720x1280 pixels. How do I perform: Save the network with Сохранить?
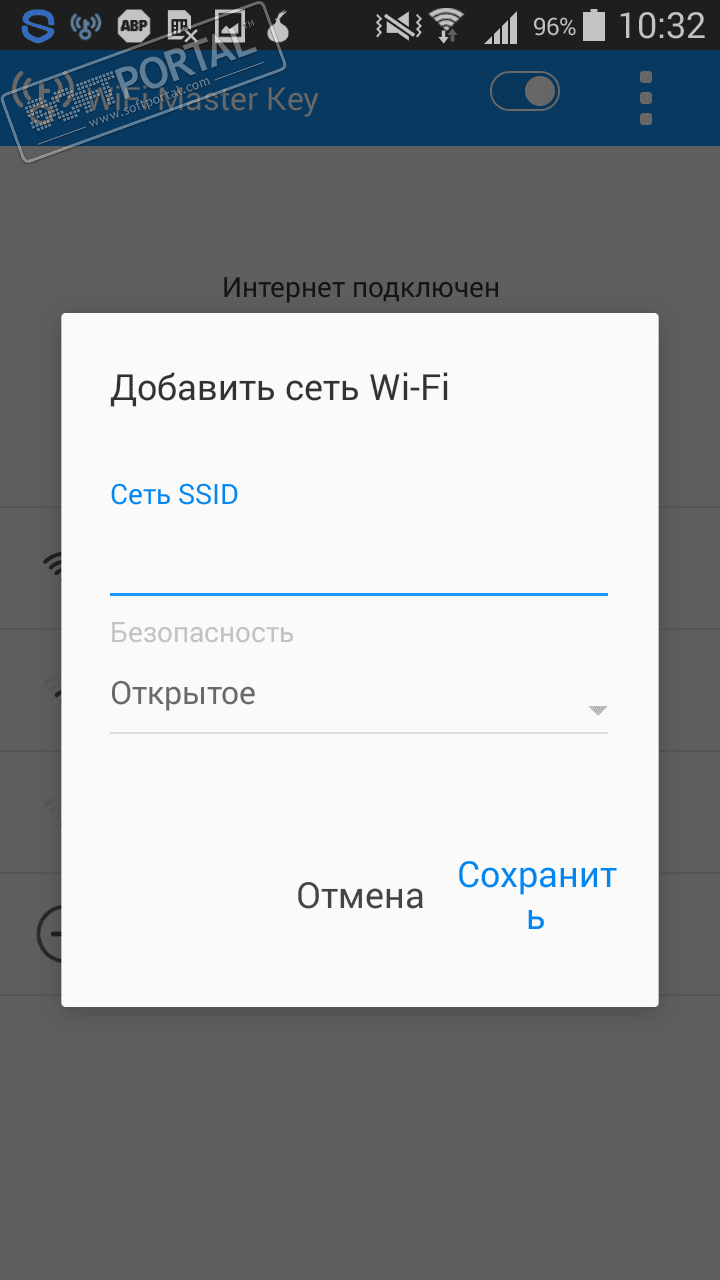coord(537,894)
